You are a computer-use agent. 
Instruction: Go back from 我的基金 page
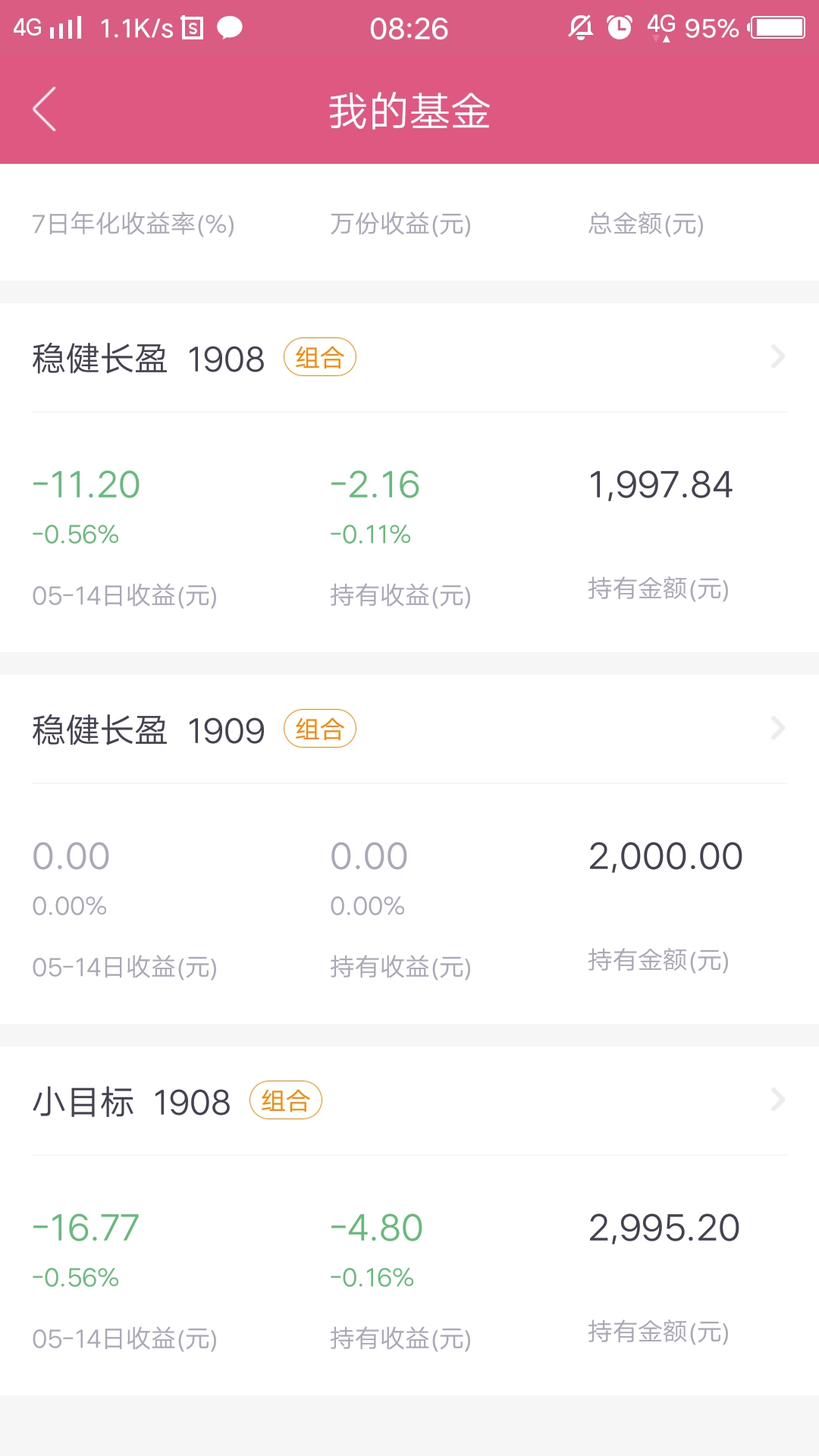tap(45, 110)
